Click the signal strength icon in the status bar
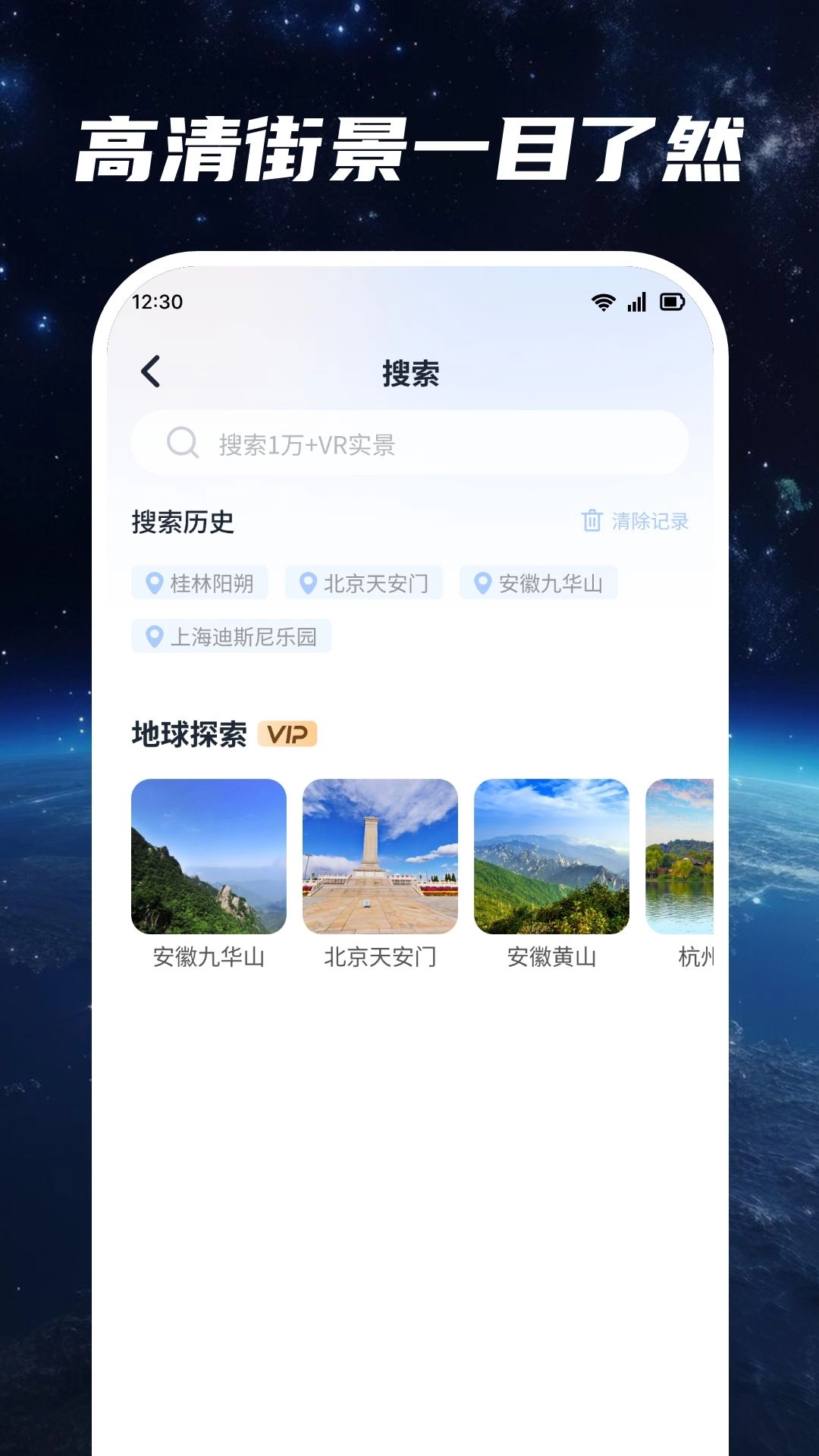The width and height of the screenshot is (819, 1456). 635,301
